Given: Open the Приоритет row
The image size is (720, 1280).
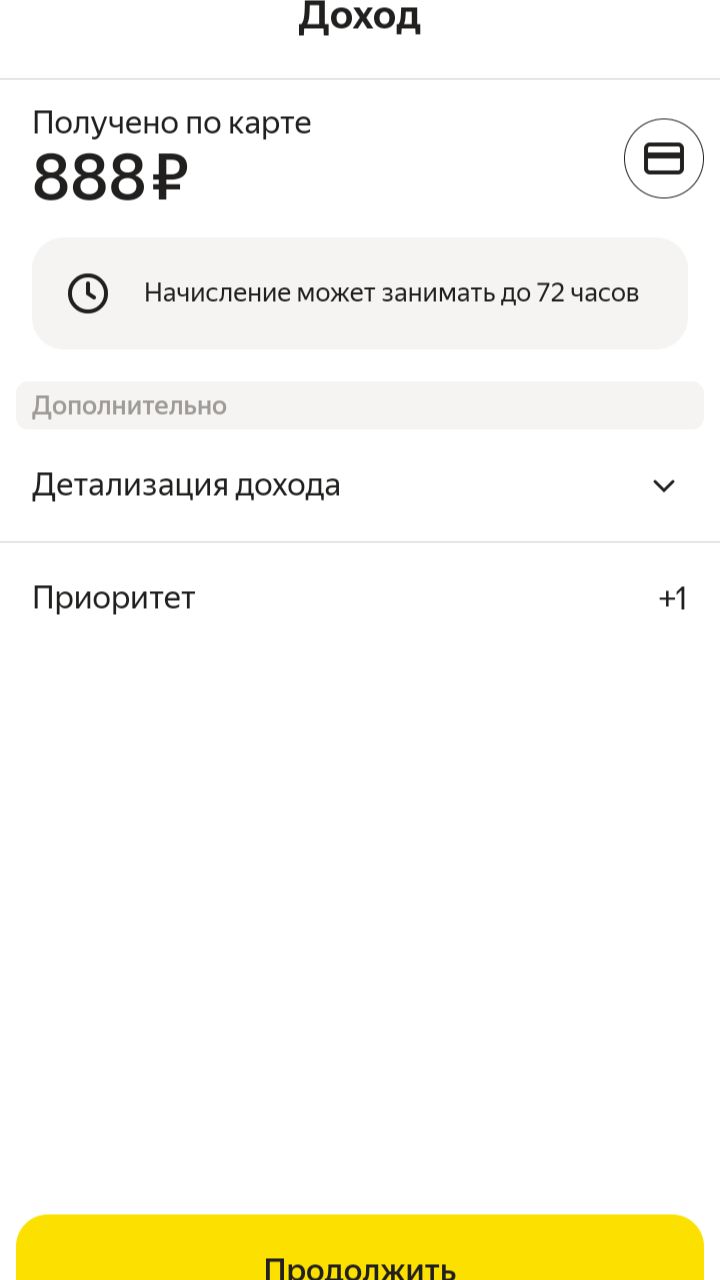Looking at the screenshot, I should [360, 599].
